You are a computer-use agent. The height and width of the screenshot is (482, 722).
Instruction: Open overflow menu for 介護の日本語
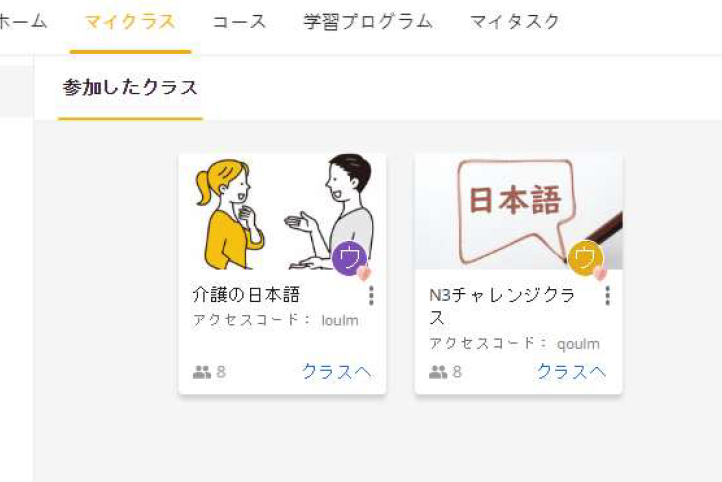pyautogui.click(x=371, y=295)
